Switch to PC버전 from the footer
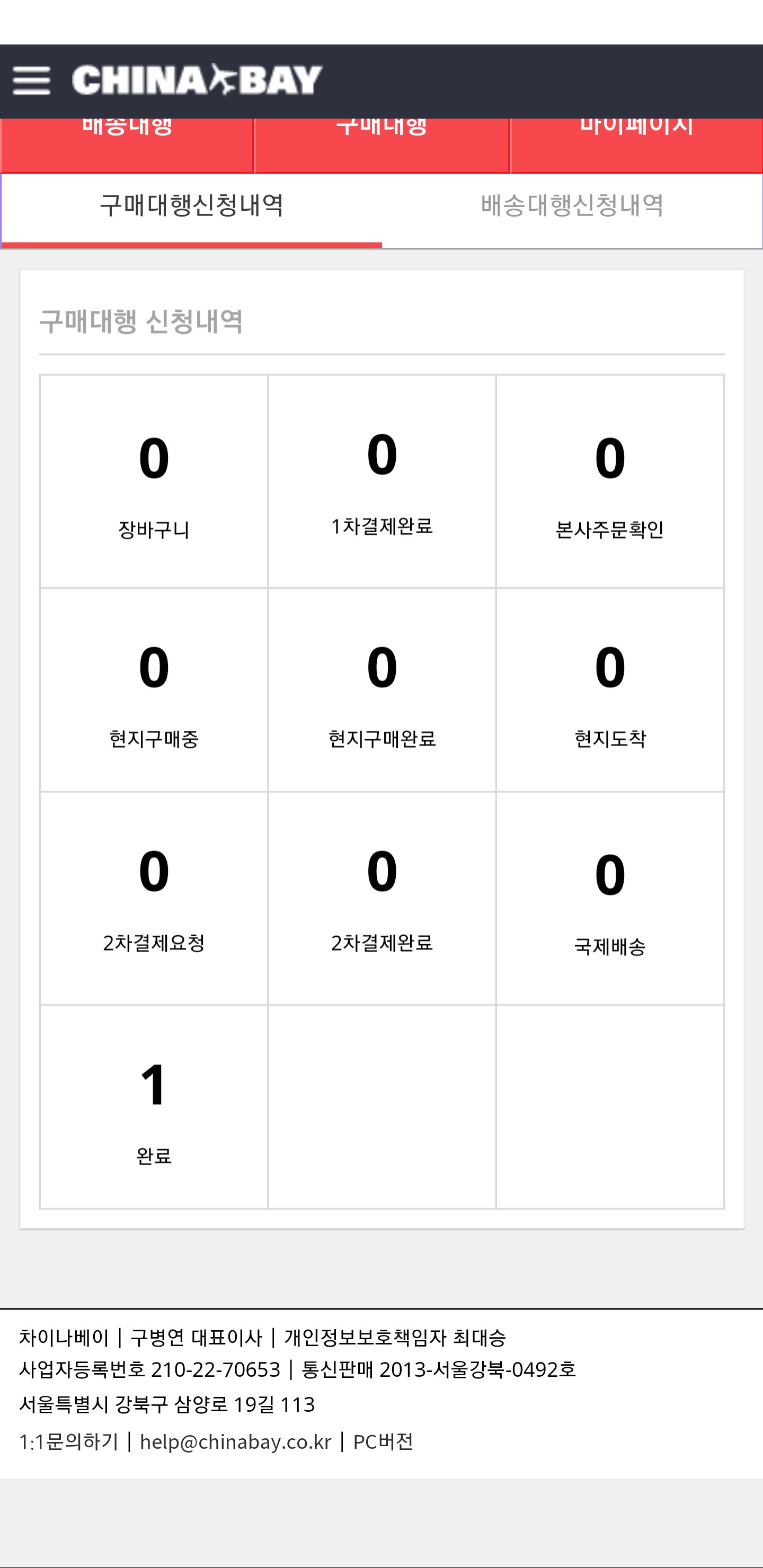This screenshot has height=1568, width=763. pos(383,1441)
